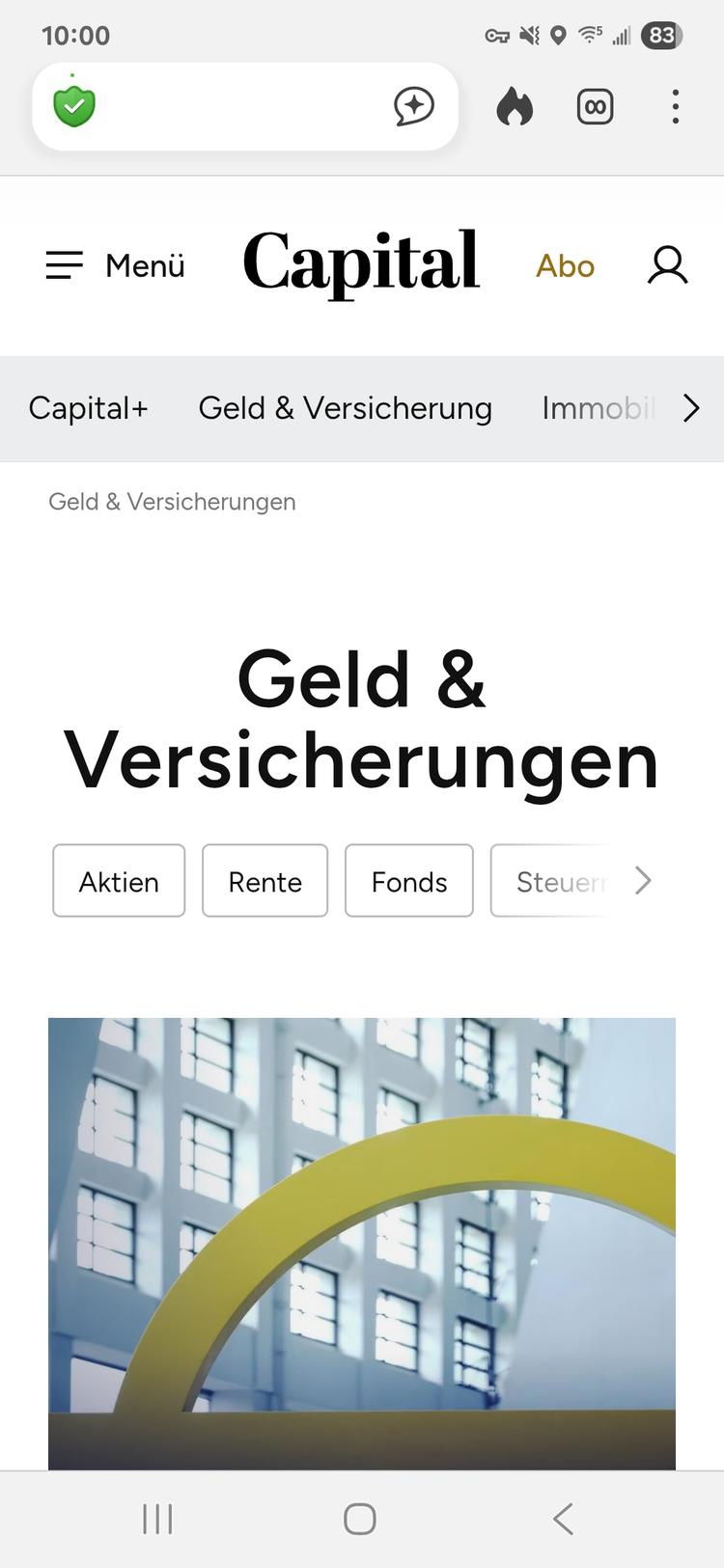
Task: Show more topic chips with the arrow
Action: click(643, 880)
